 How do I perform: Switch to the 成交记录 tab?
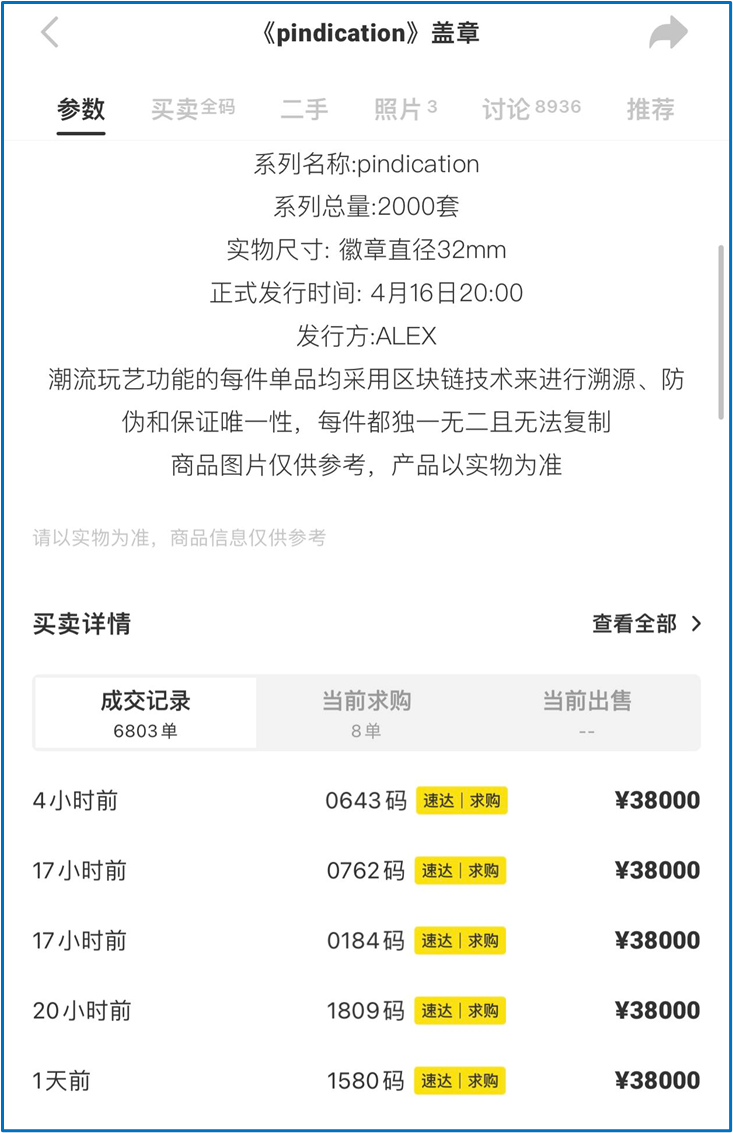(143, 712)
